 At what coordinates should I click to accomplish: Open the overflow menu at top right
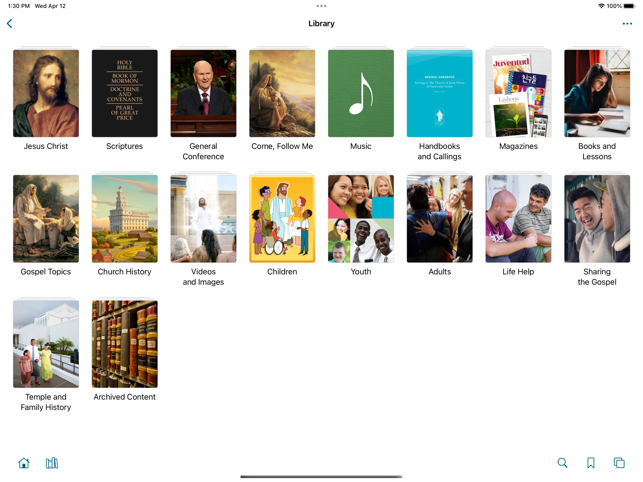click(x=627, y=24)
